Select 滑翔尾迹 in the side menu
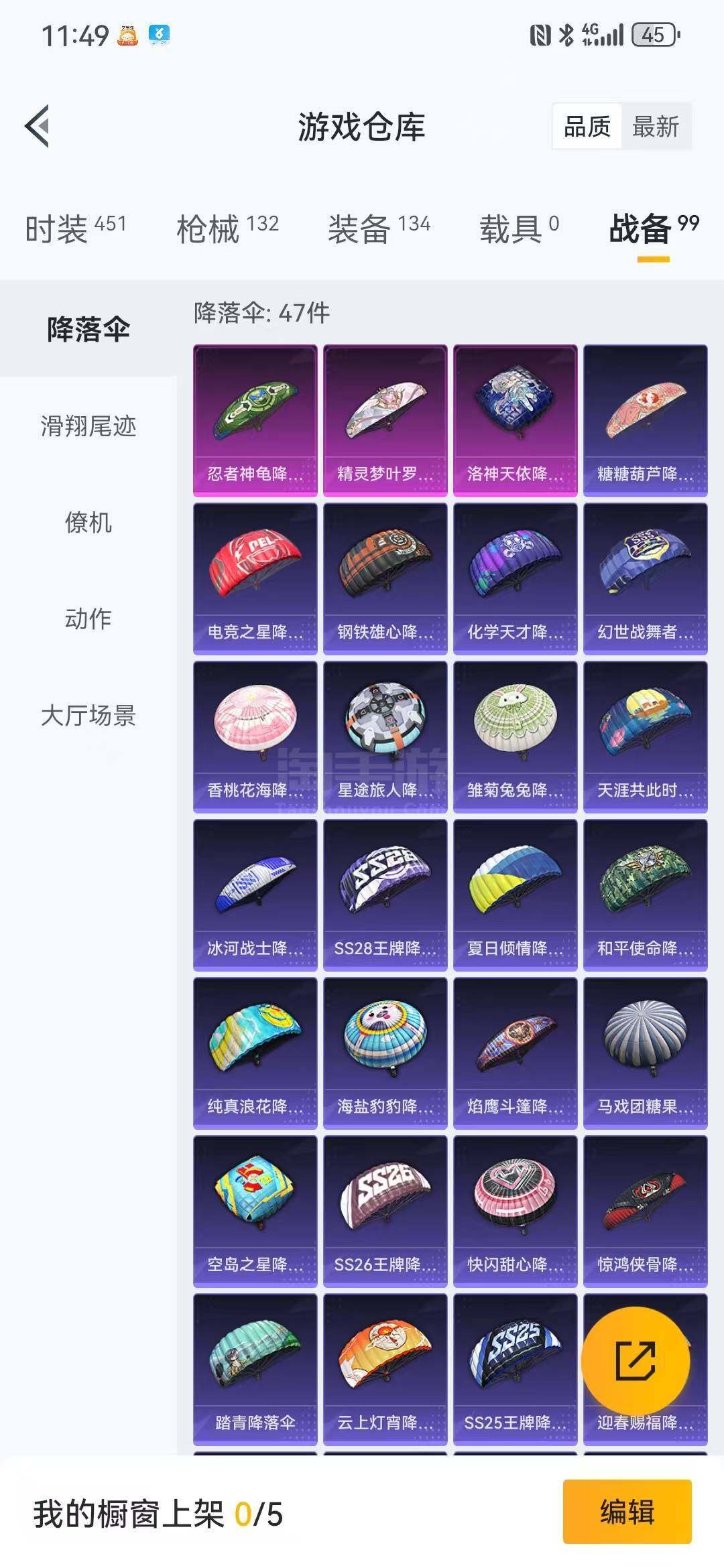The height and width of the screenshot is (1568, 724). (88, 426)
